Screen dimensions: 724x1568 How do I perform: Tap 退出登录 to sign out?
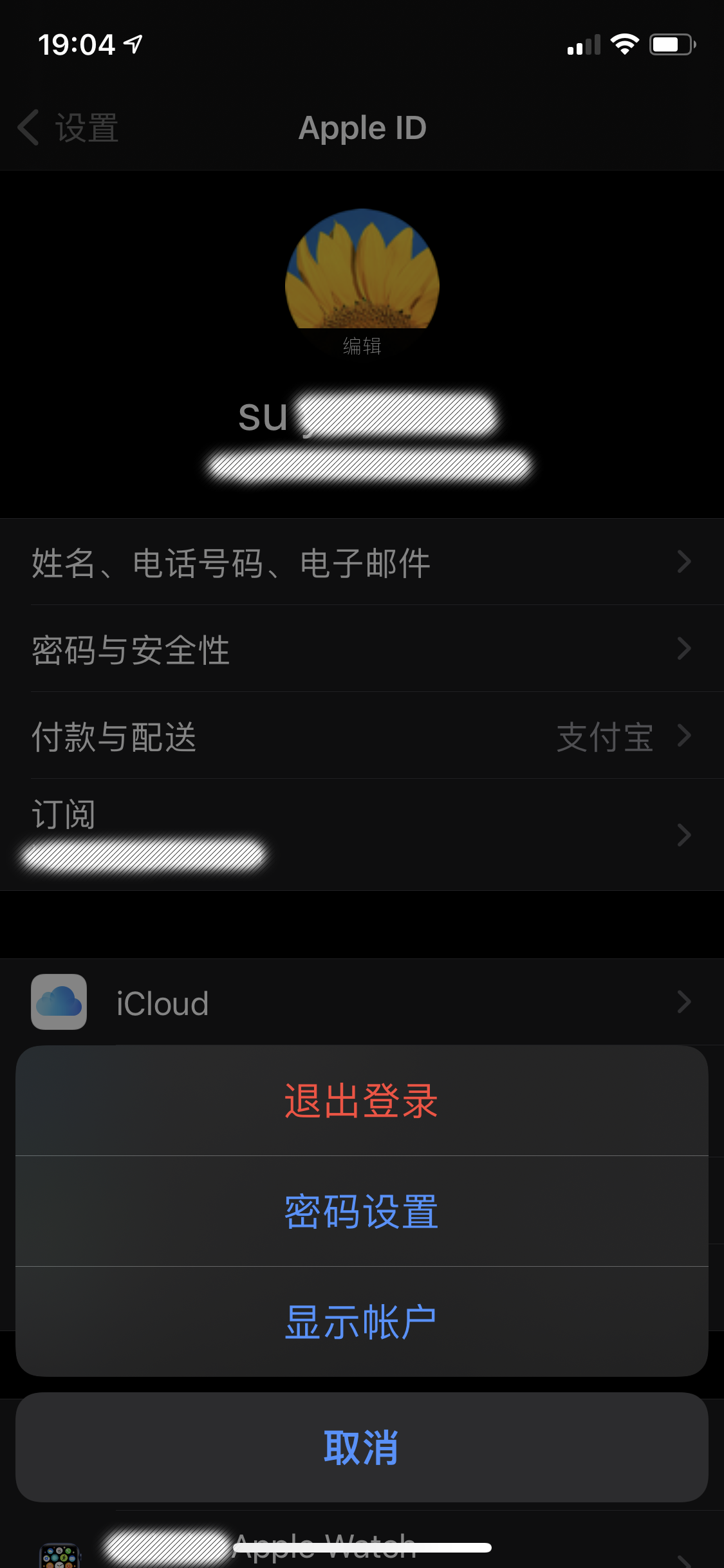point(362,1101)
